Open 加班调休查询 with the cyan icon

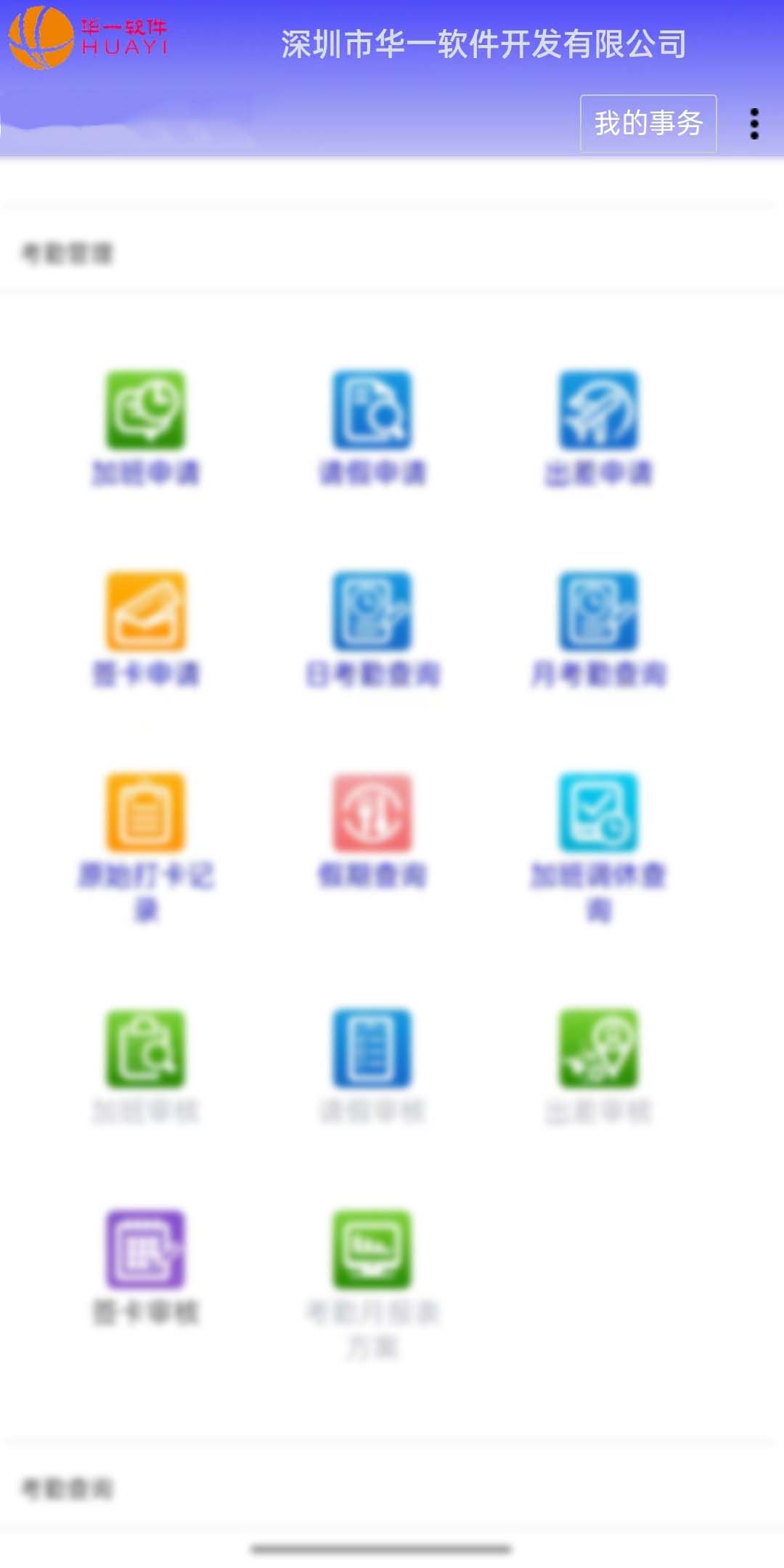[597, 813]
